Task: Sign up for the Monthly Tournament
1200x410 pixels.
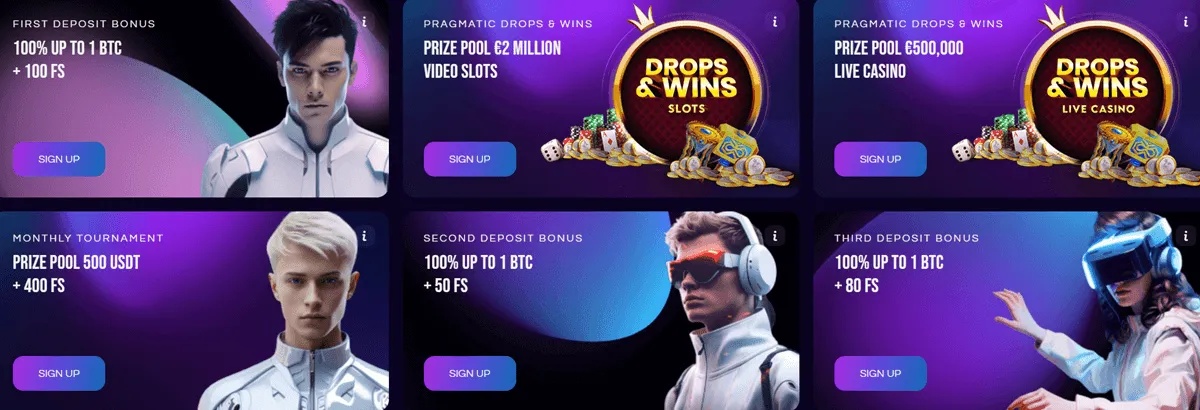Action: tap(58, 373)
